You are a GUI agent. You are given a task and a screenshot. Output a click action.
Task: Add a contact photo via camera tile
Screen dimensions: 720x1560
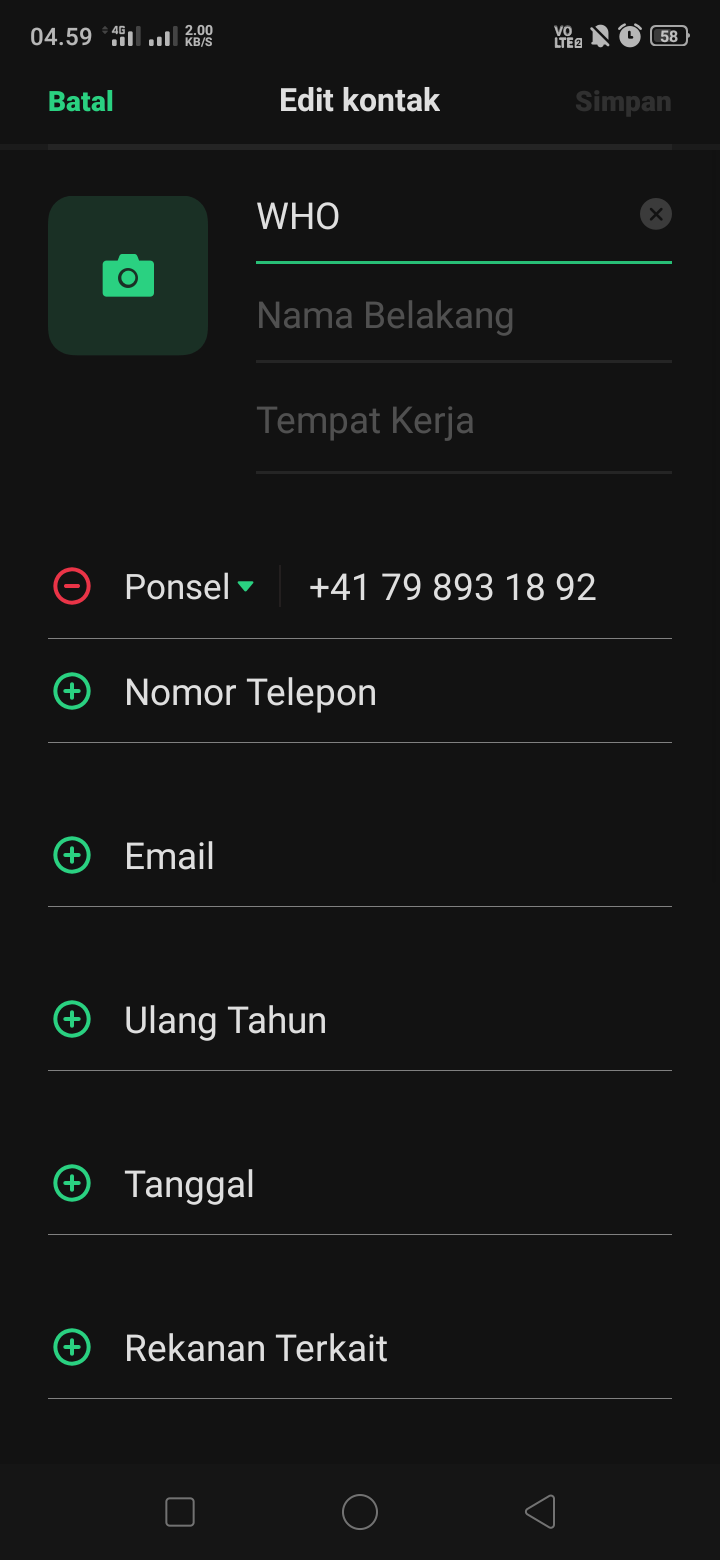(x=128, y=275)
